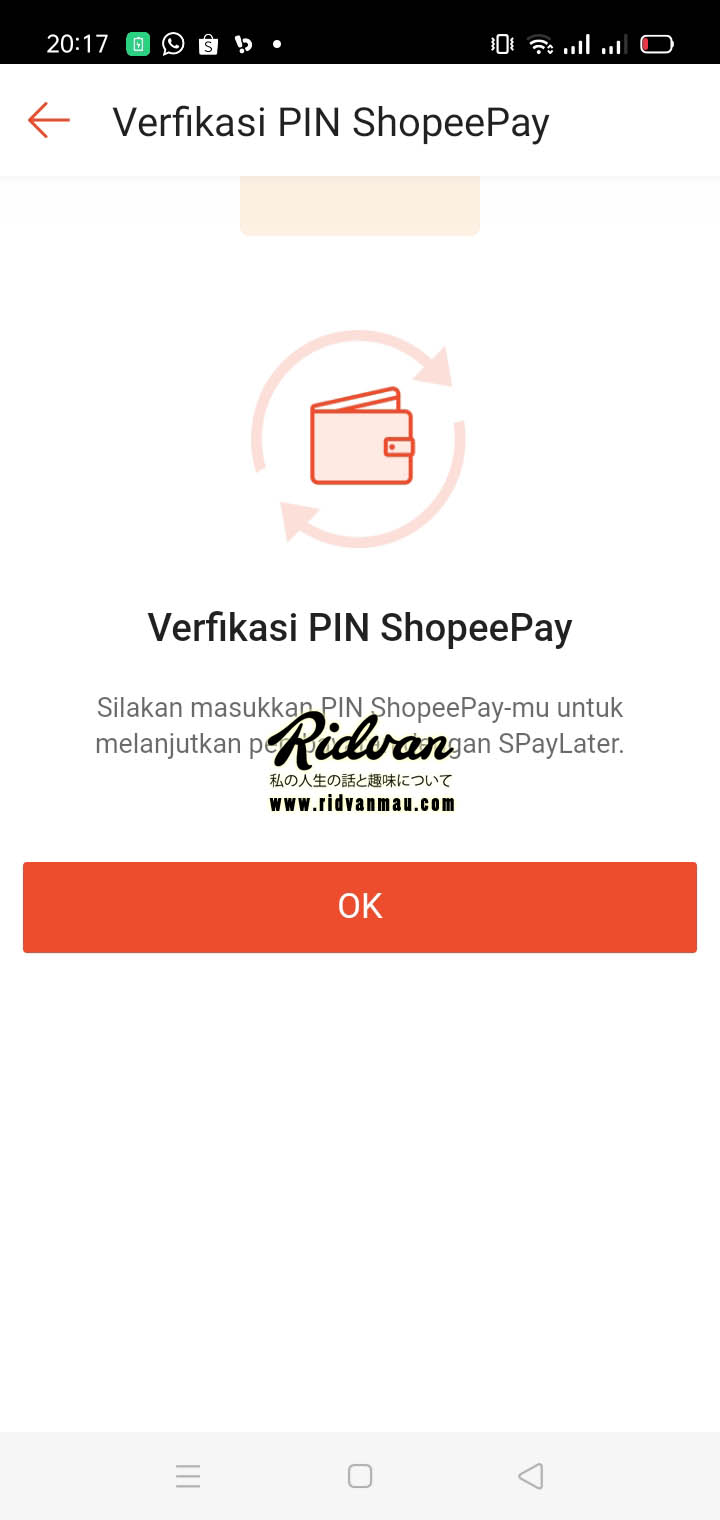
Task: Tap the system back navigation button
Action: 531,1476
